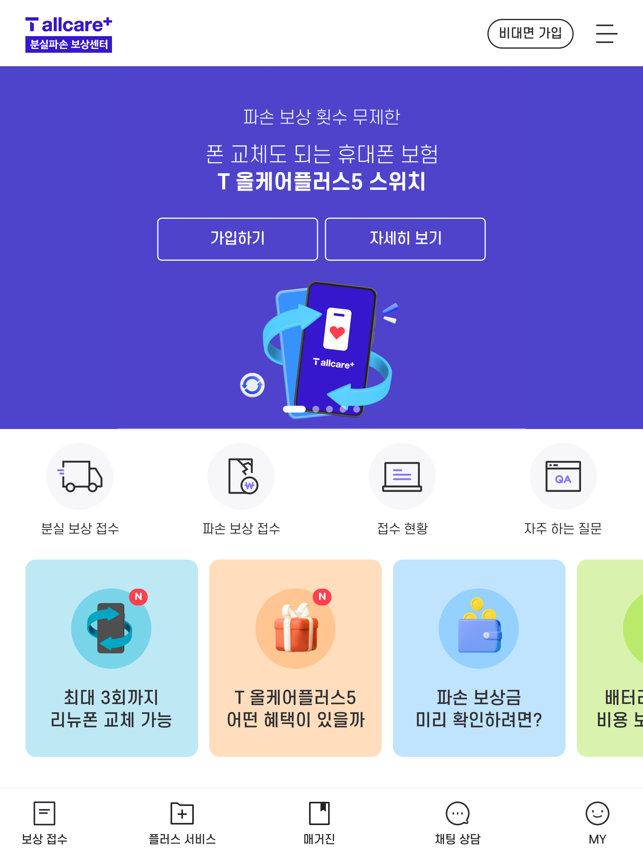Start 분실 보상 접수
The image size is (643, 858).
(x=80, y=490)
